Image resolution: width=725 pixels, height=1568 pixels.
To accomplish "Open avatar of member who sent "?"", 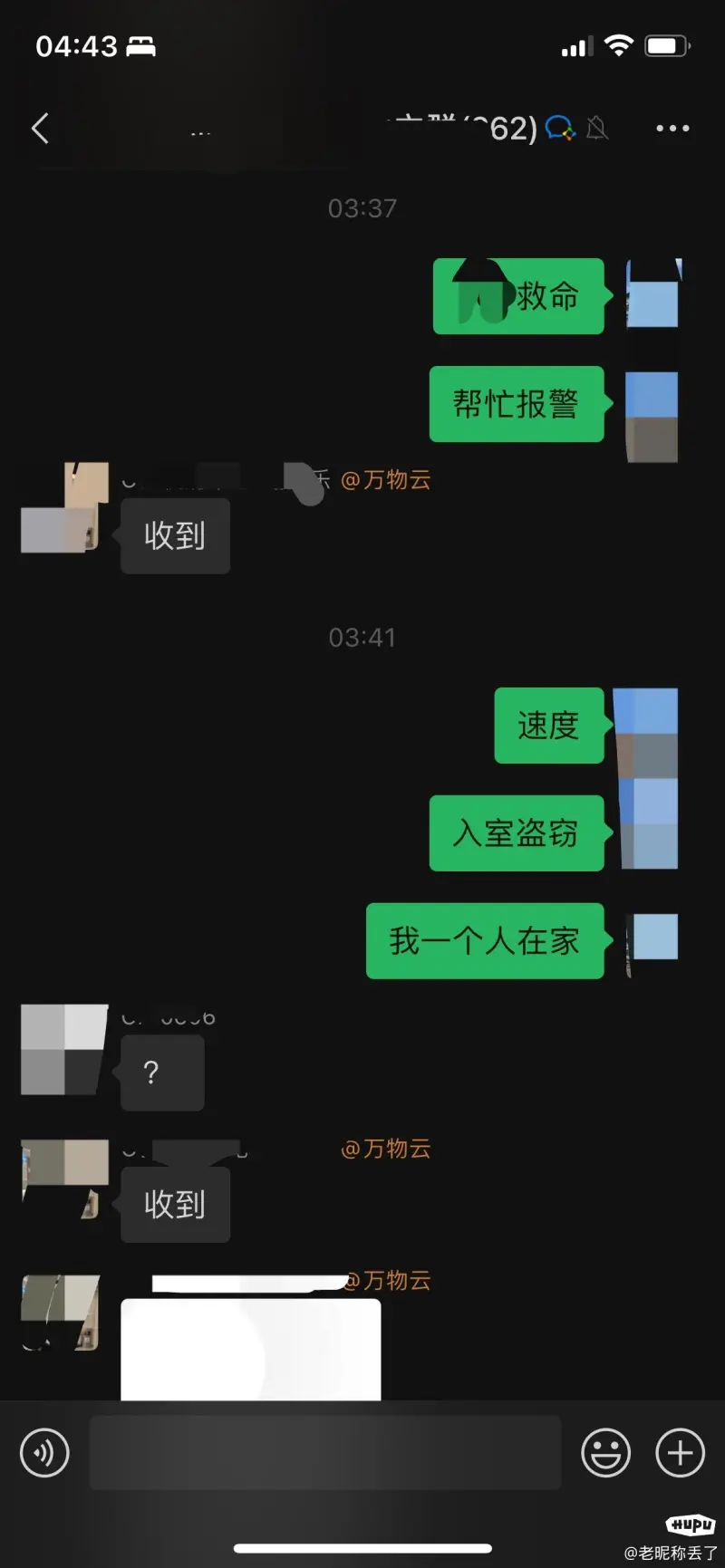I will click(x=64, y=1049).
